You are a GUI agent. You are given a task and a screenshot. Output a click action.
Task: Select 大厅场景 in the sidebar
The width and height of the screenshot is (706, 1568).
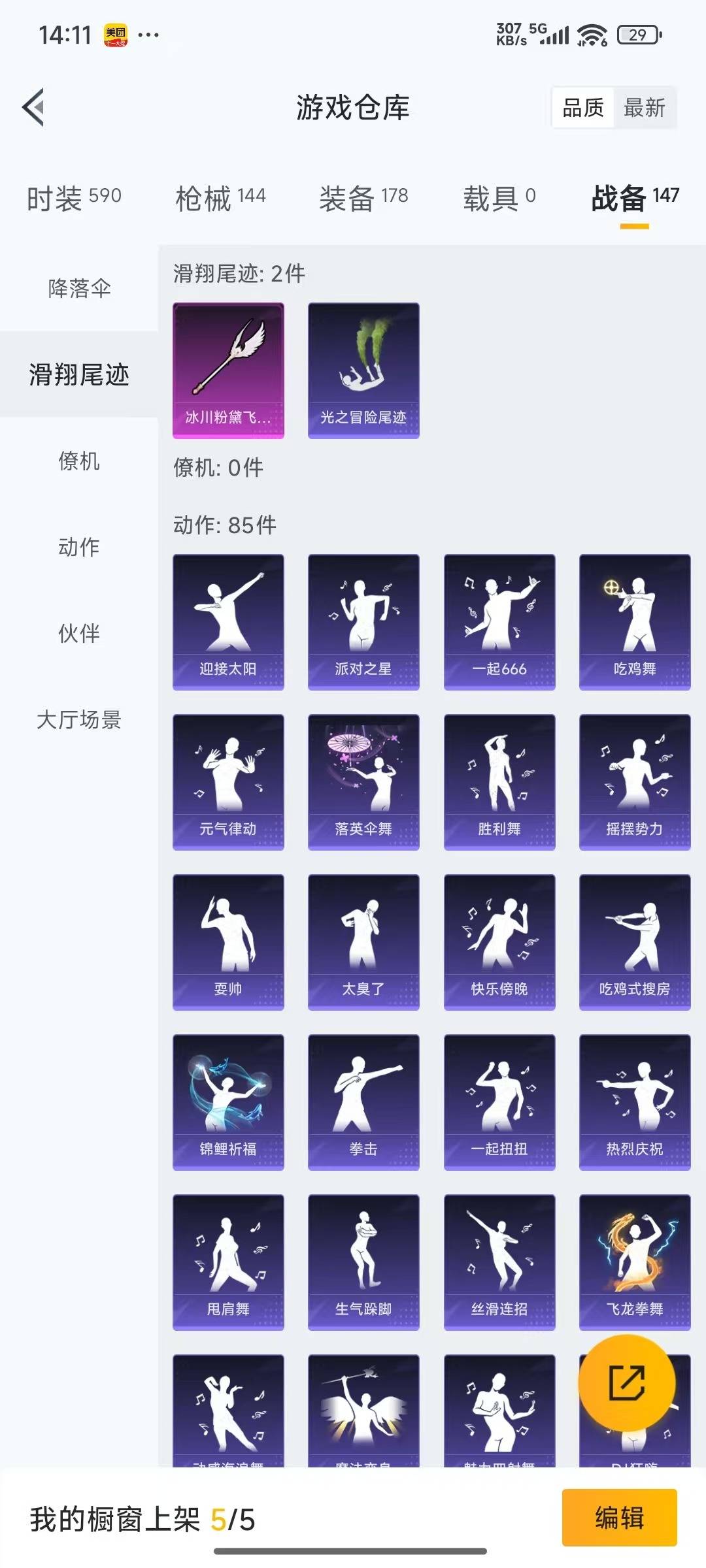pos(79,719)
